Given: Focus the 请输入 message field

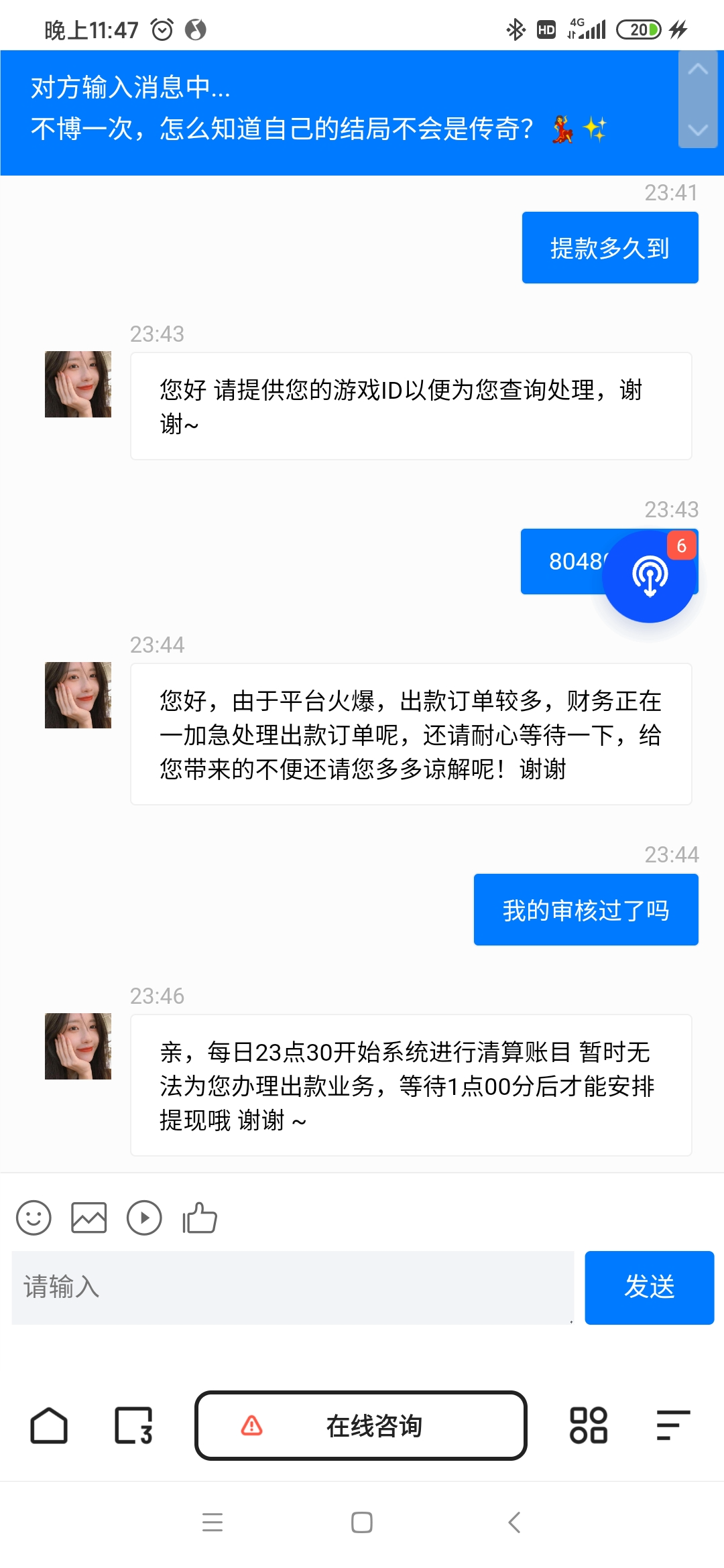Looking at the screenshot, I should [x=293, y=1287].
